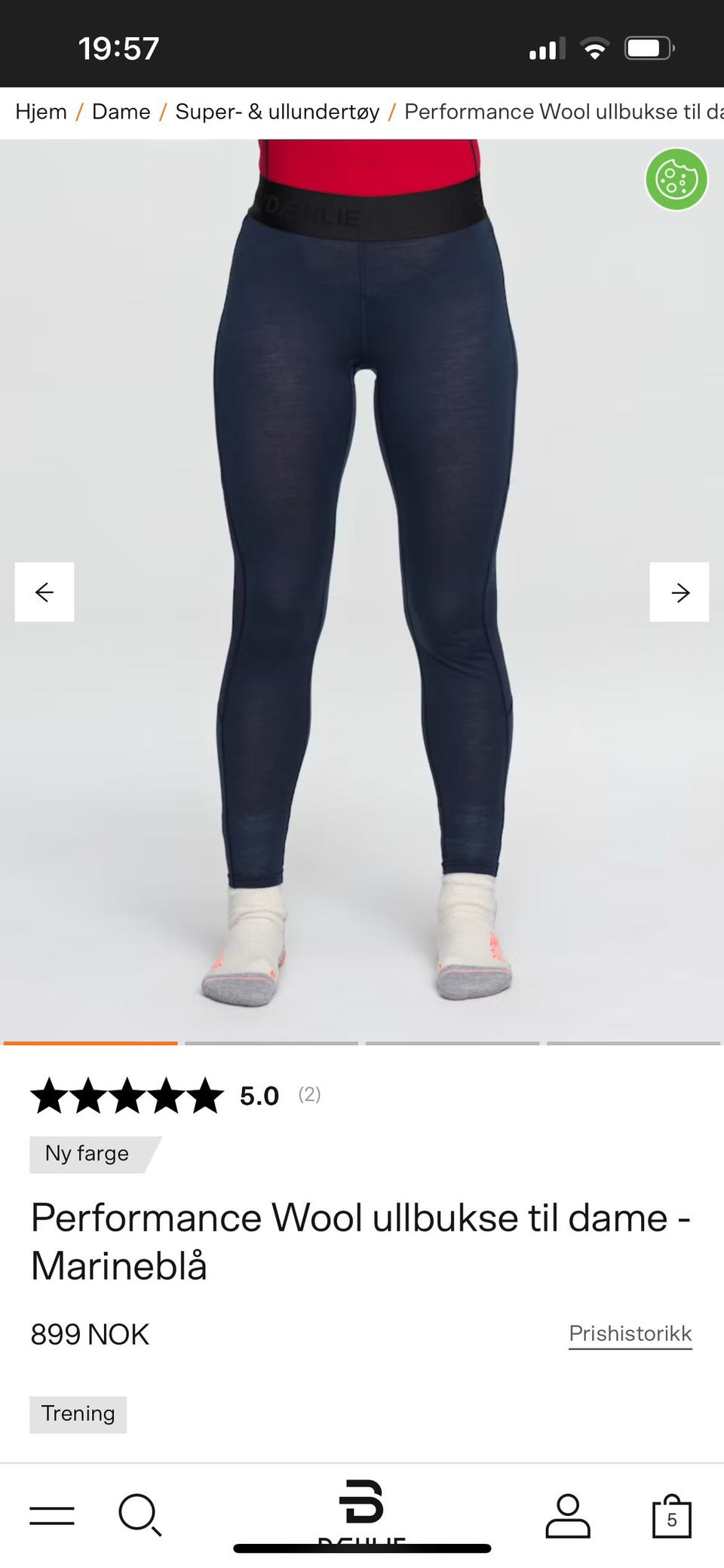724x1568 pixels.
Task: Open the shopping bag with 5 items
Action: [671, 1515]
